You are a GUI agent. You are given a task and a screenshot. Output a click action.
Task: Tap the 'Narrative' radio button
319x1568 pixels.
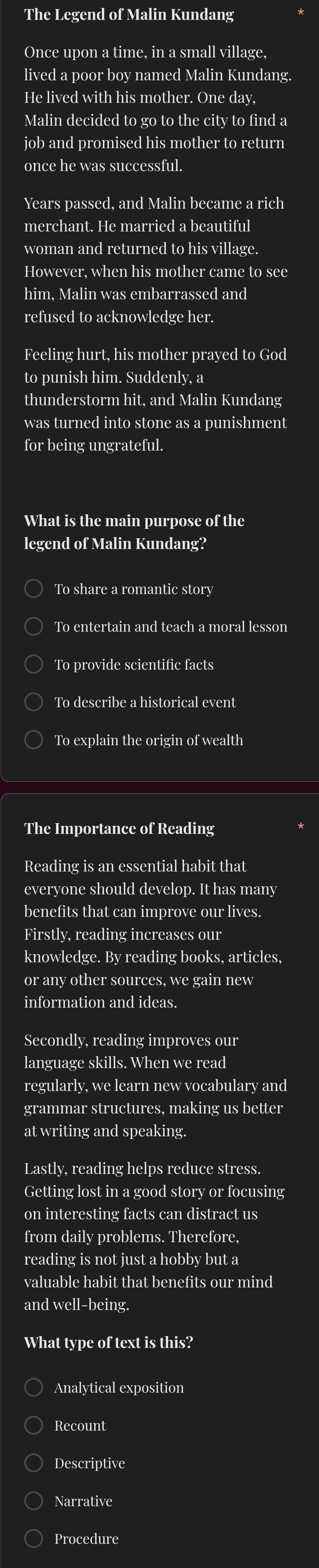[34, 1500]
